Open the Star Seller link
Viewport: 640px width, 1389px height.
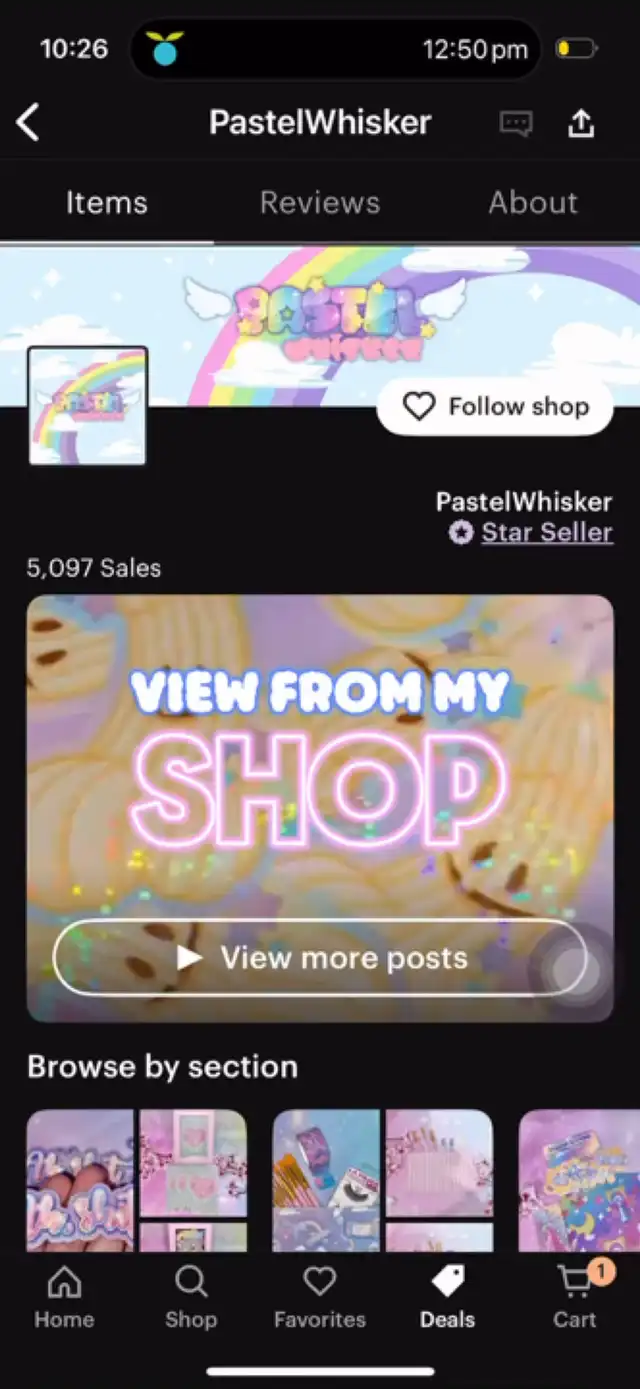(x=547, y=532)
